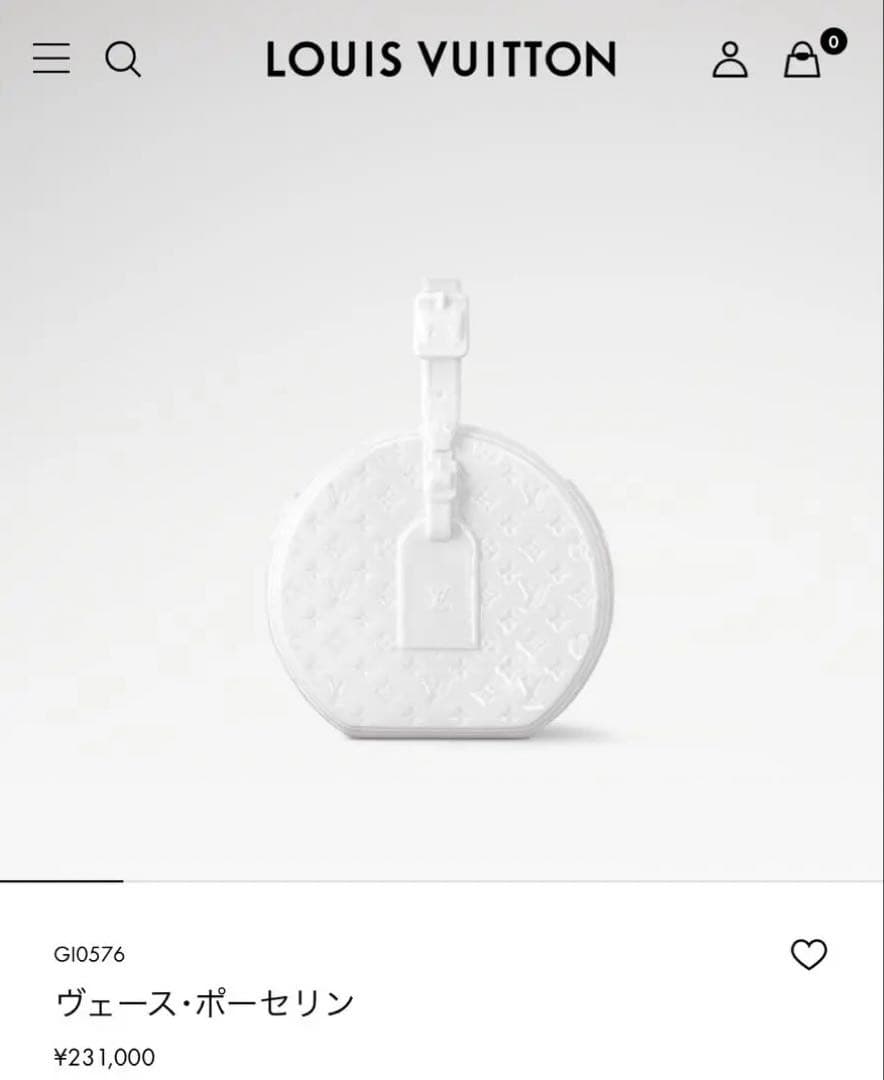Viewport: 884px width, 1080px height.
Task: Go to Louis Vuitton home via logo
Action: [x=441, y=60]
